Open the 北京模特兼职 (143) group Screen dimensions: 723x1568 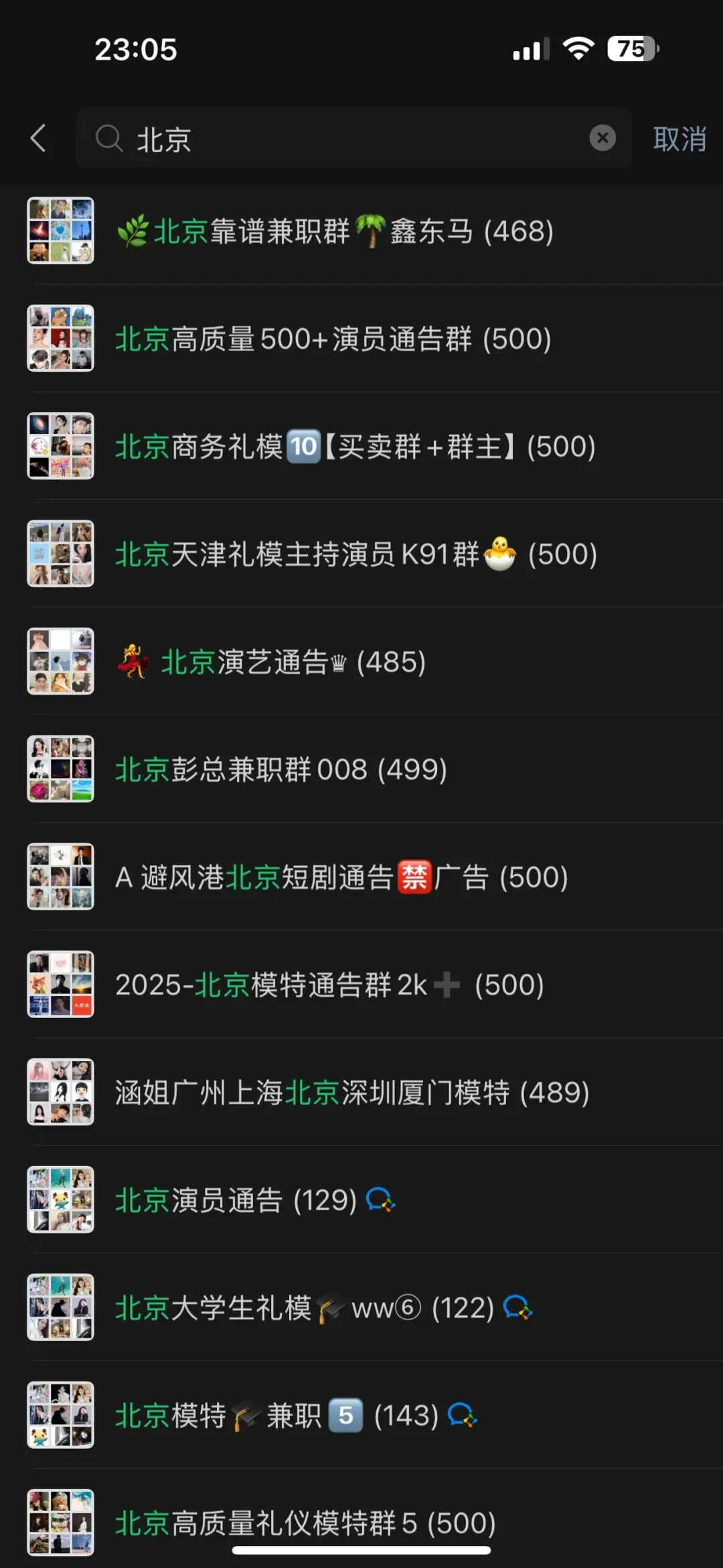coord(361,1415)
